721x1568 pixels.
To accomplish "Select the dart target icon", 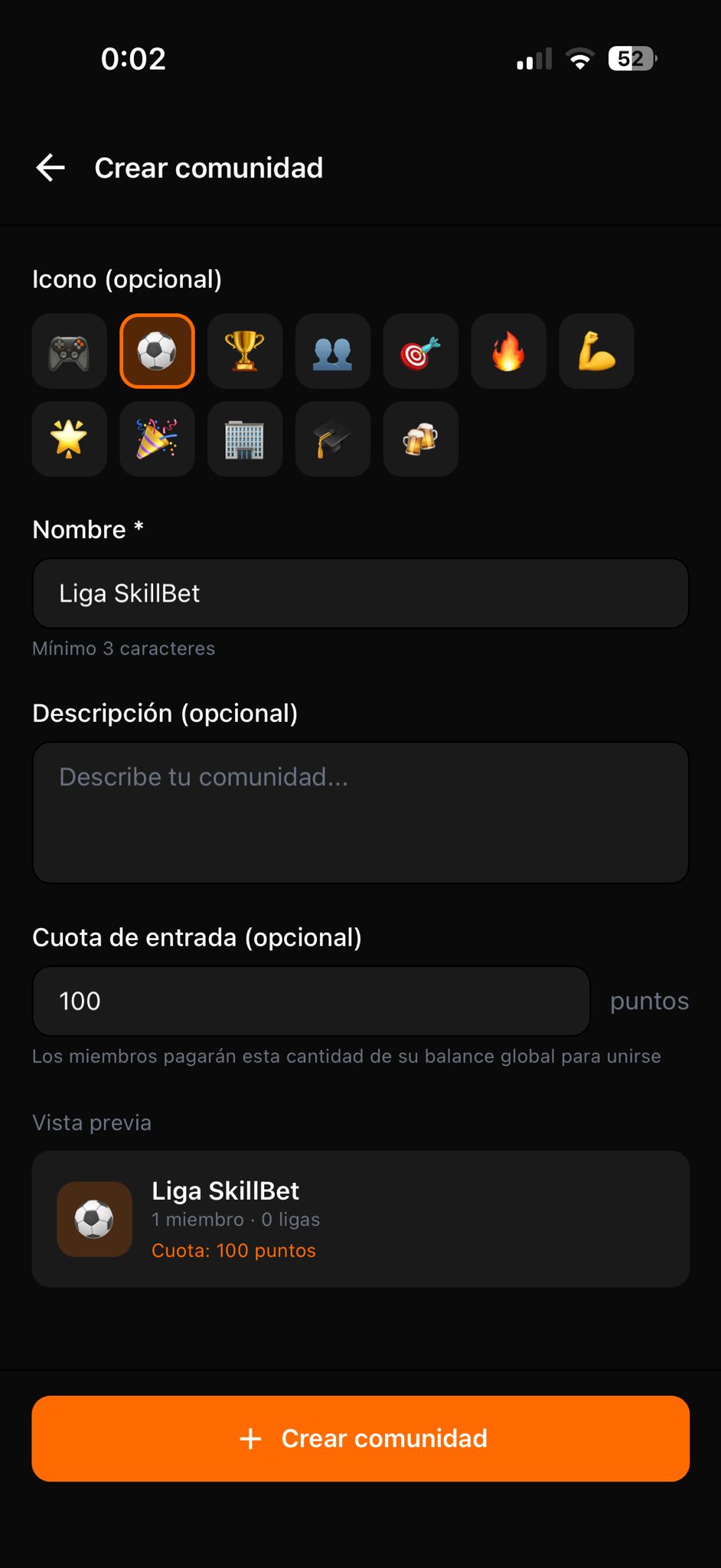I will (x=420, y=351).
